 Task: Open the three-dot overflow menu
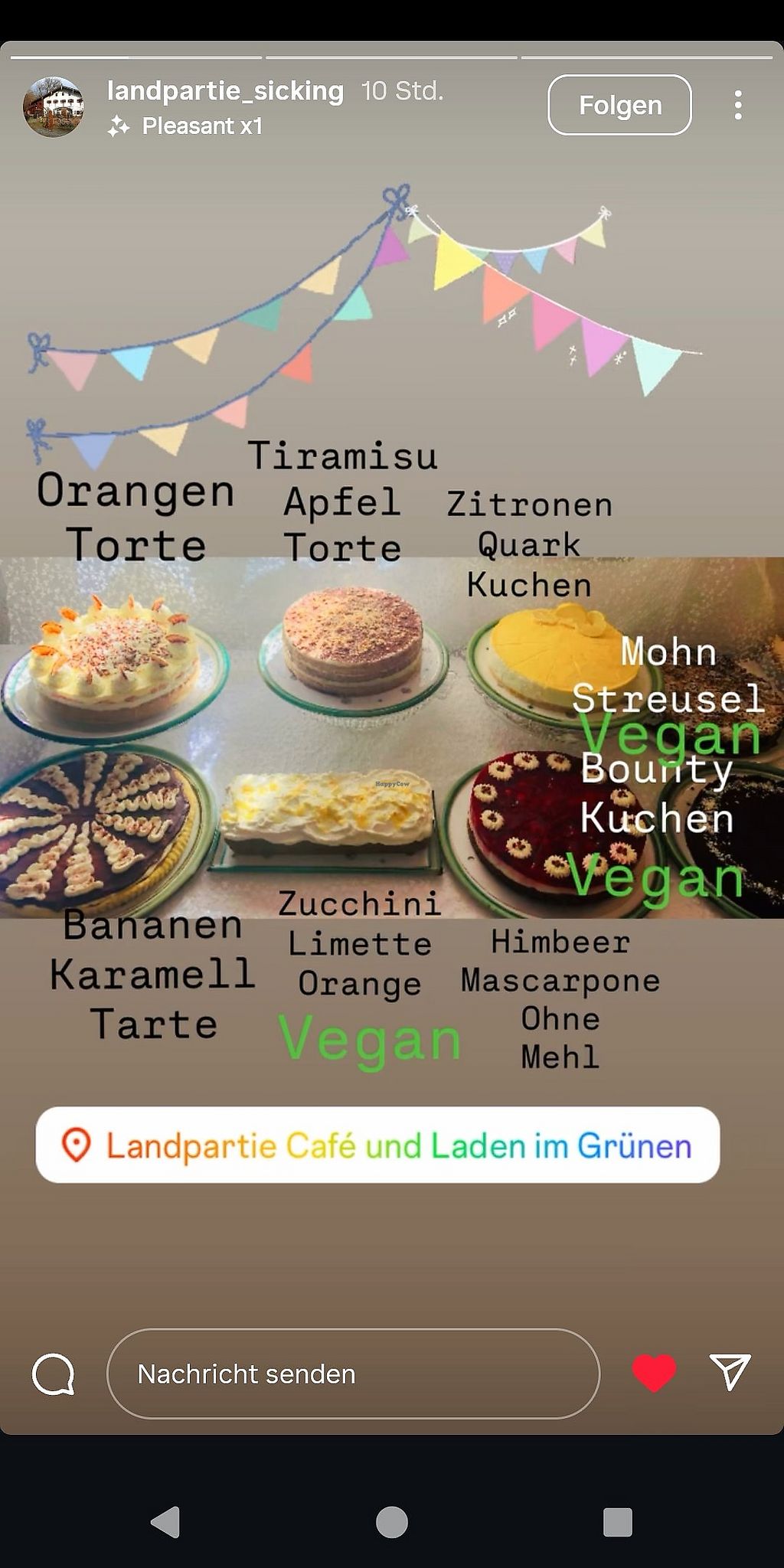point(737,105)
